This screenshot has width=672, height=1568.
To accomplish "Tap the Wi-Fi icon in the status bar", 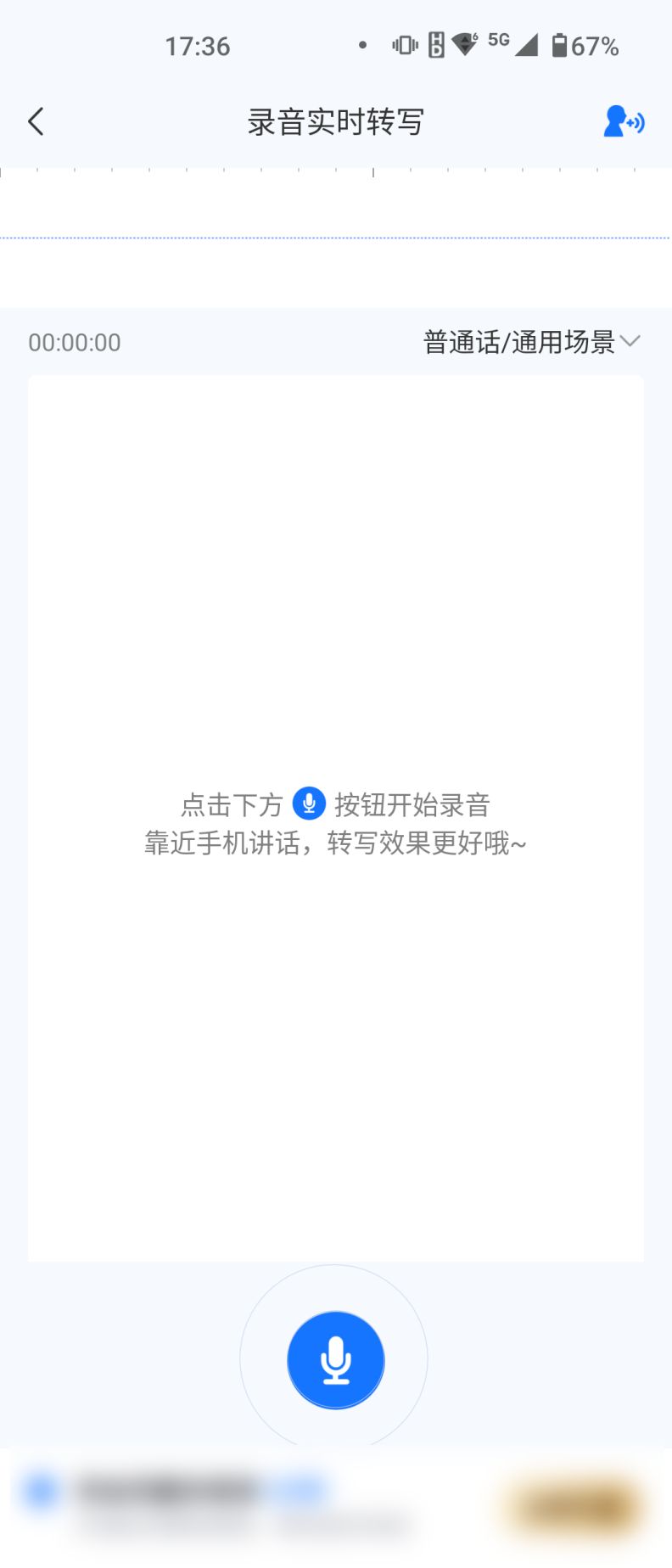I will coord(465,44).
